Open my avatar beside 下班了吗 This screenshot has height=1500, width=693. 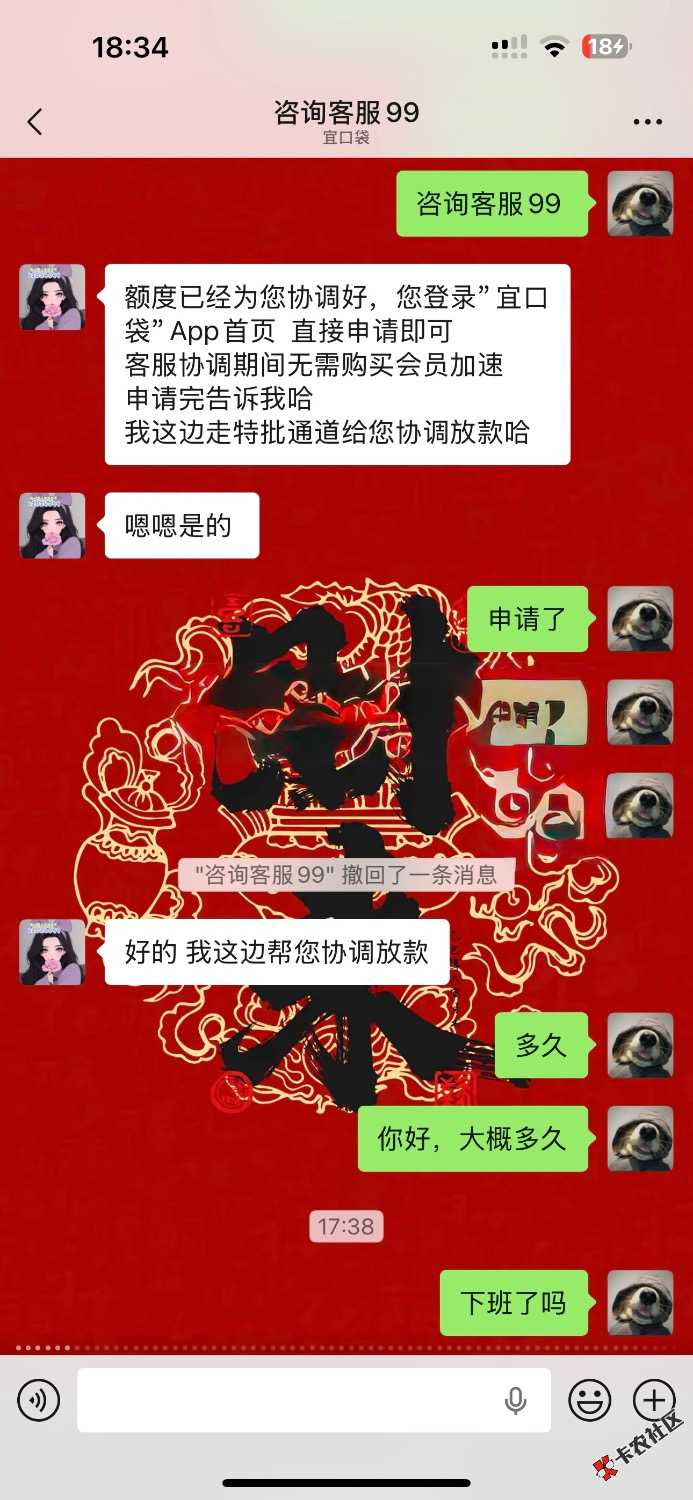point(642,1303)
